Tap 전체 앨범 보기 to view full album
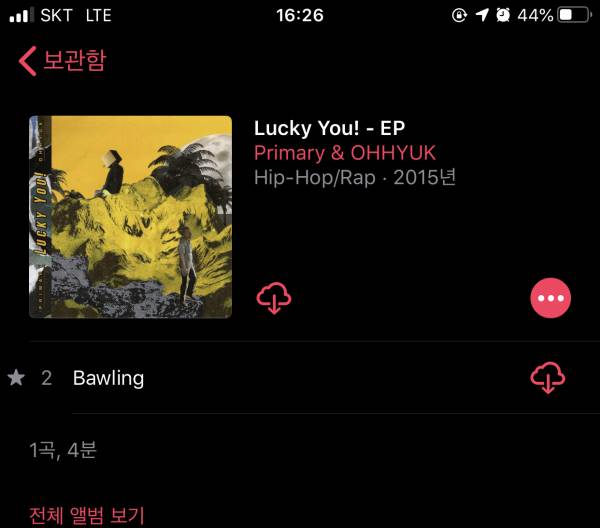Image resolution: width=600 pixels, height=528 pixels. coord(87,515)
